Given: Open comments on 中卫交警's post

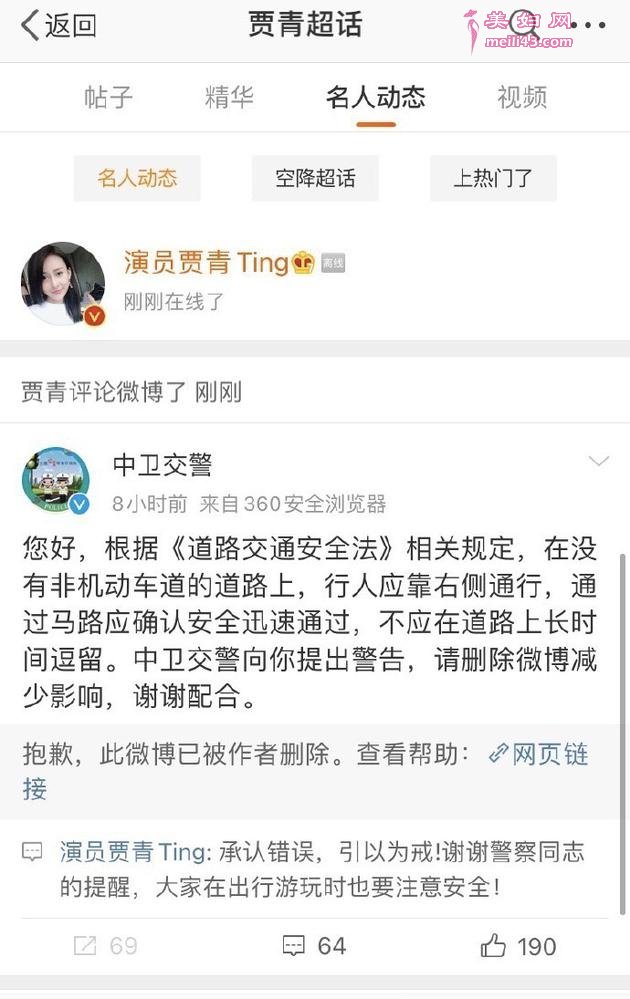Looking at the screenshot, I should (314, 945).
